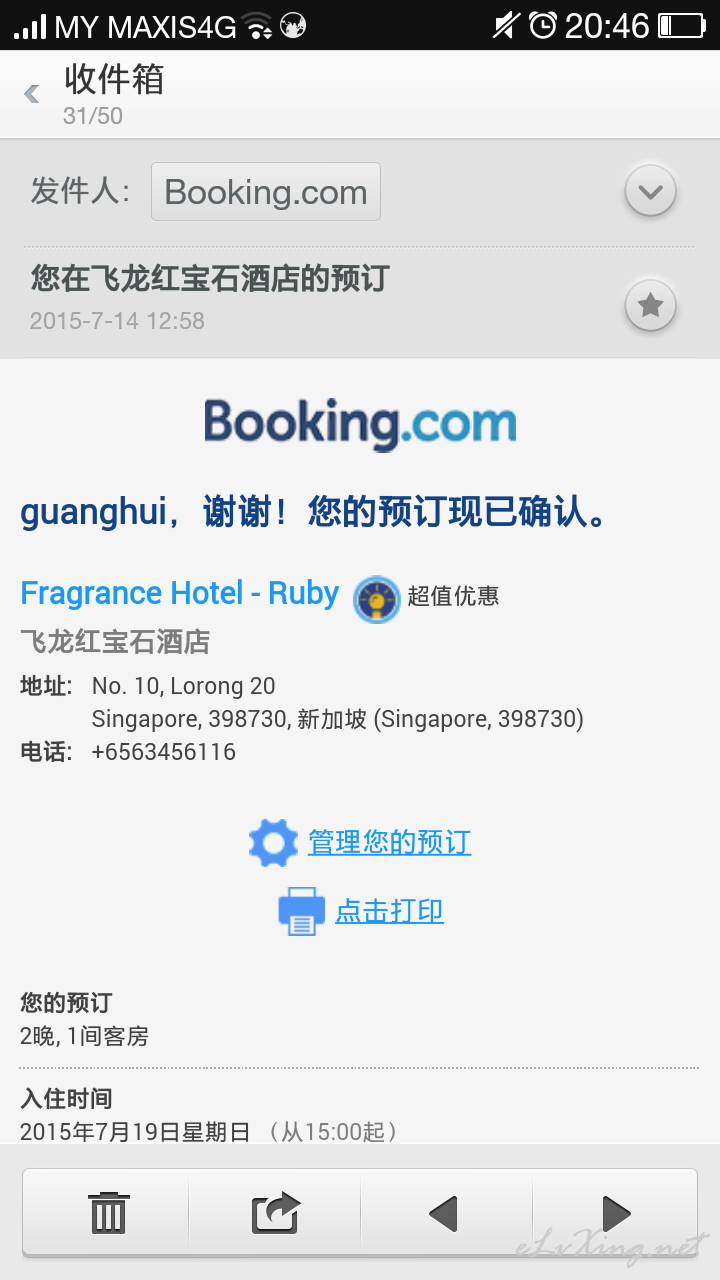
Task: Tap the Booking.com sender chip
Action: [x=266, y=191]
